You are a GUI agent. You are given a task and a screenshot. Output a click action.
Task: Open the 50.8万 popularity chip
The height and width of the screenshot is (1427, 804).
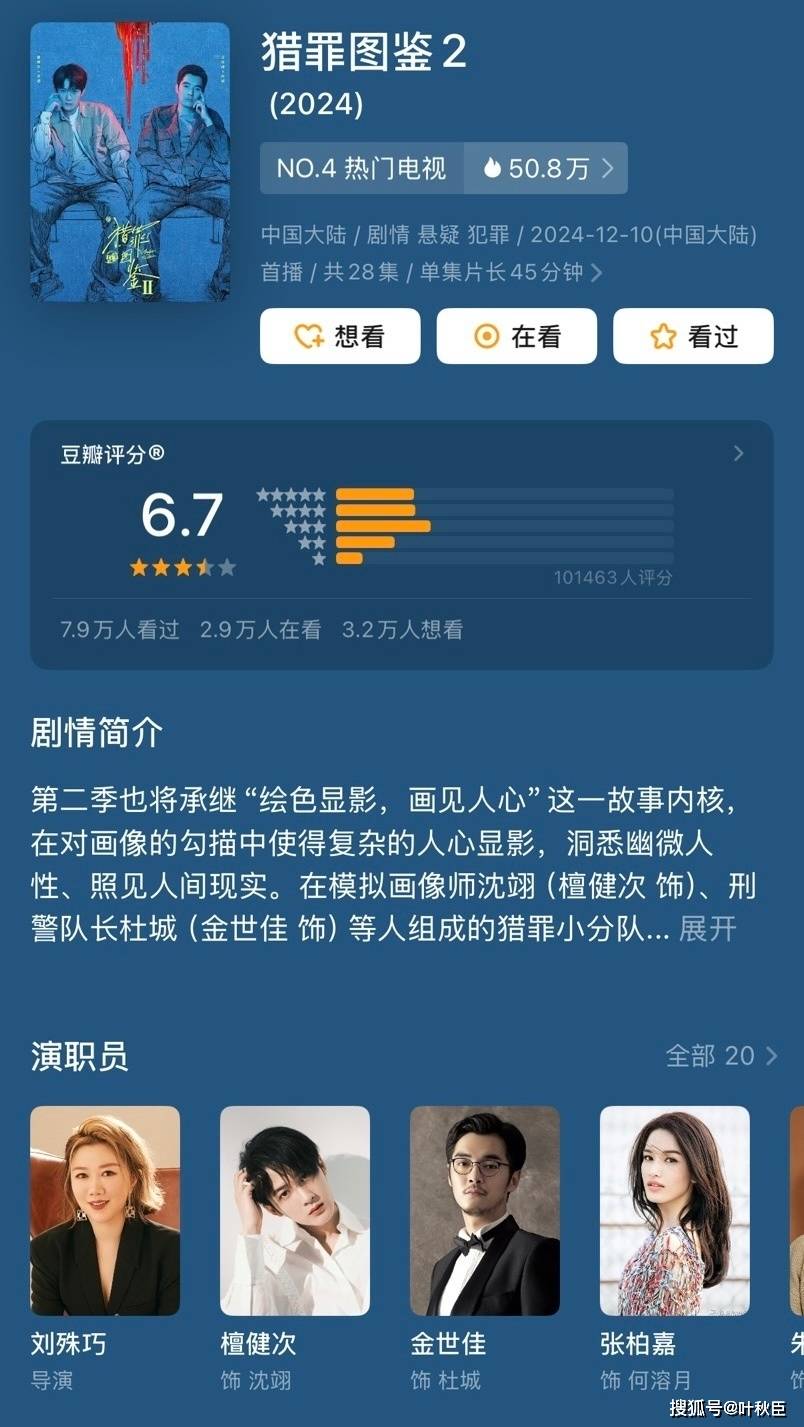[547, 169]
